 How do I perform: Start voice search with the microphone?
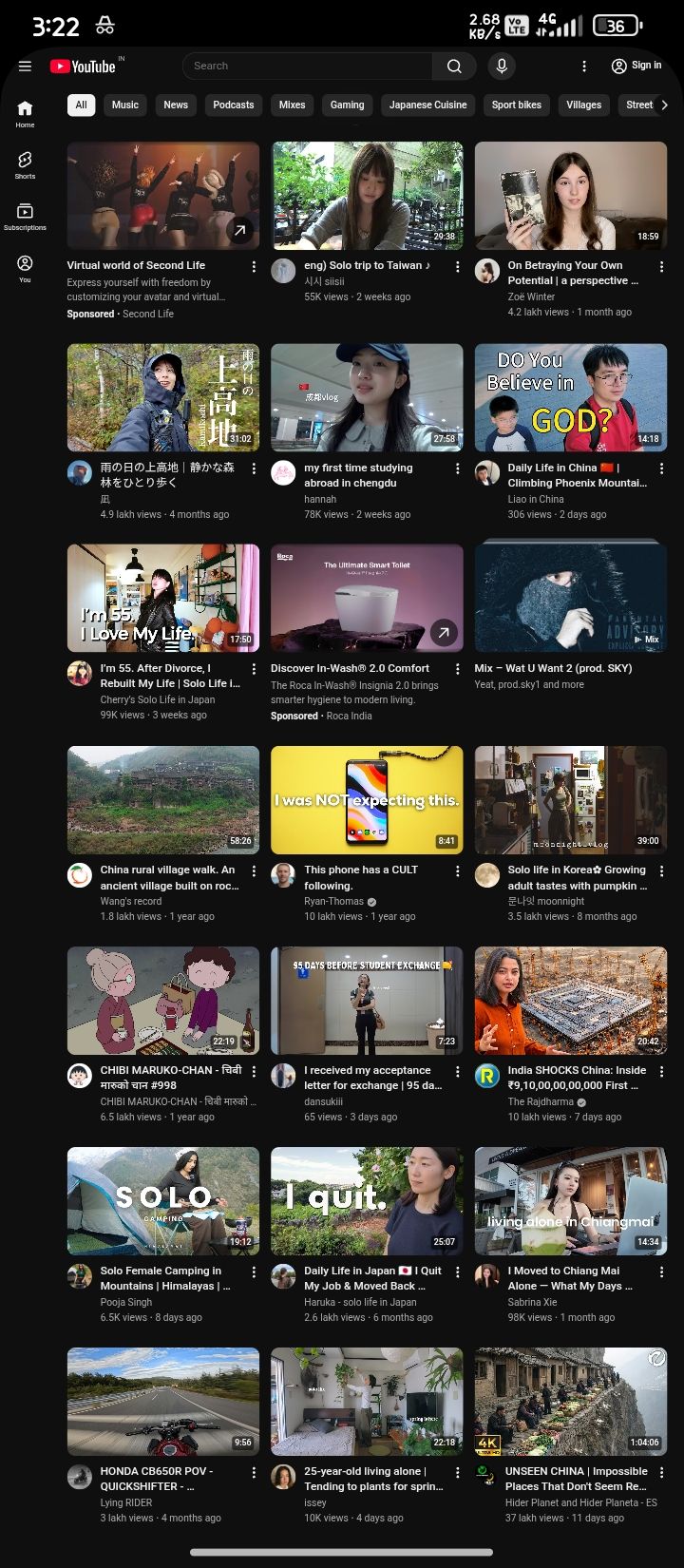click(x=502, y=66)
